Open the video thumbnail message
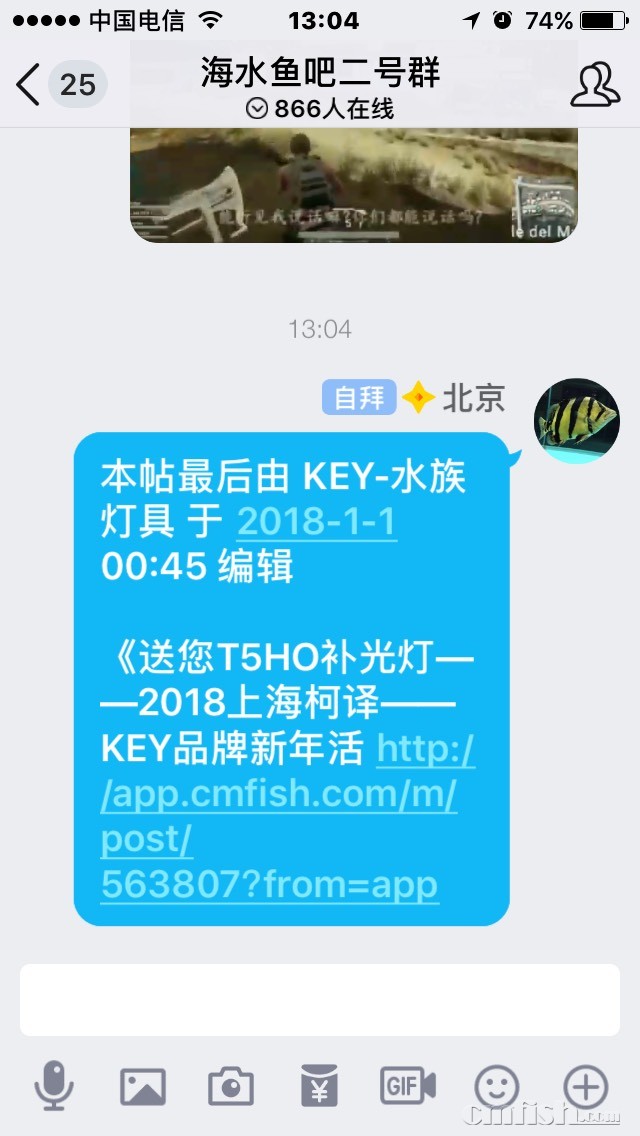Image resolution: width=640 pixels, height=1136 pixels. coord(354,185)
